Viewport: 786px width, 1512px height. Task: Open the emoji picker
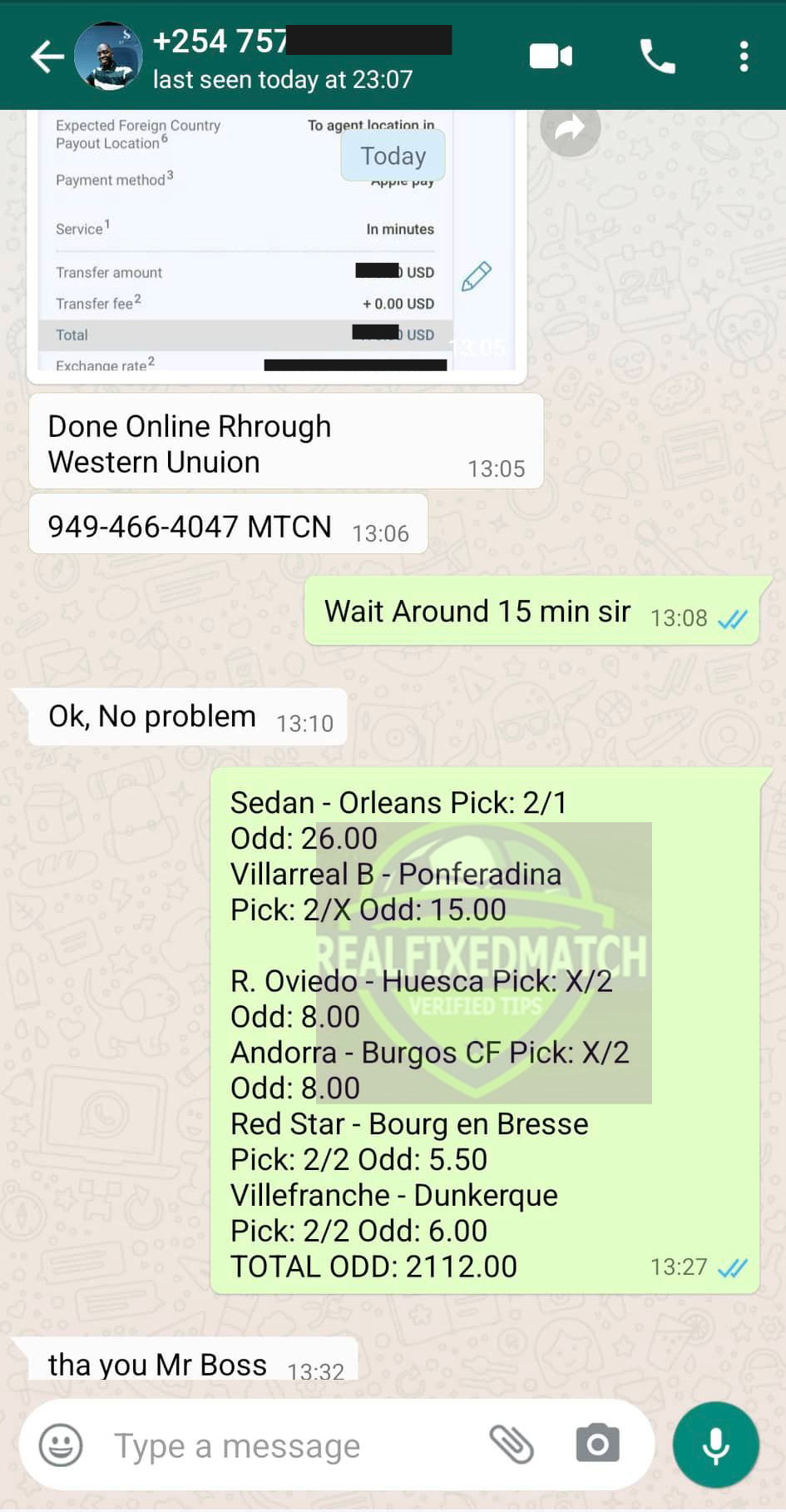tap(61, 1445)
